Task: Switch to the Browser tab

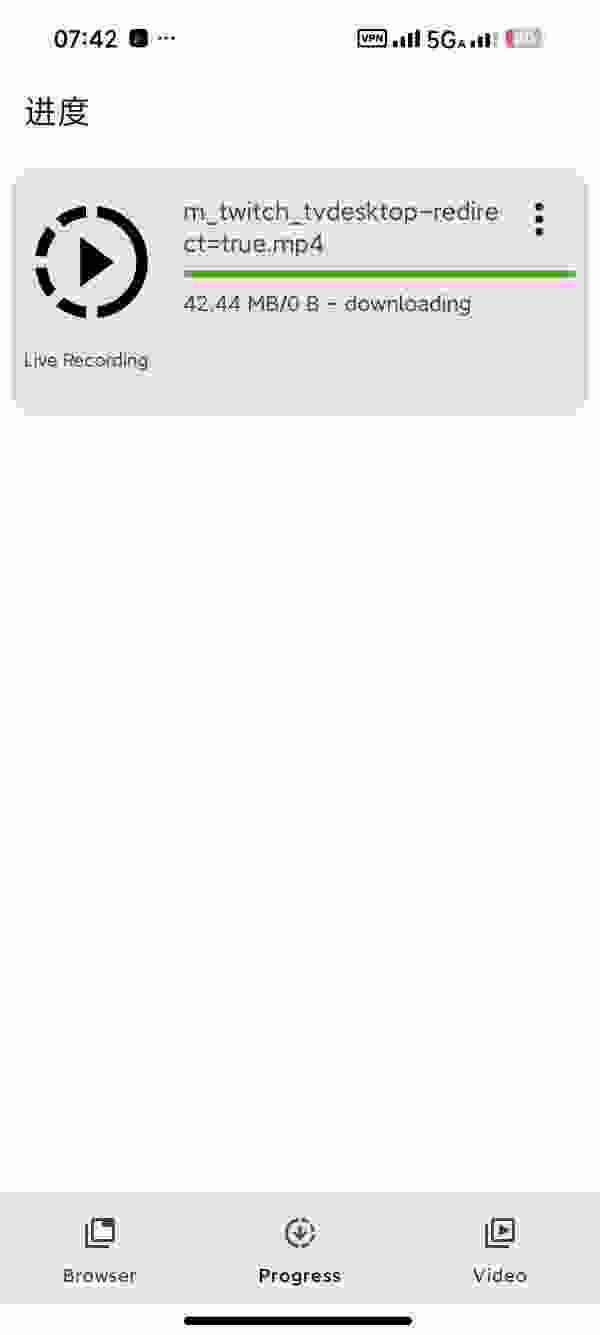Action: click(99, 1249)
